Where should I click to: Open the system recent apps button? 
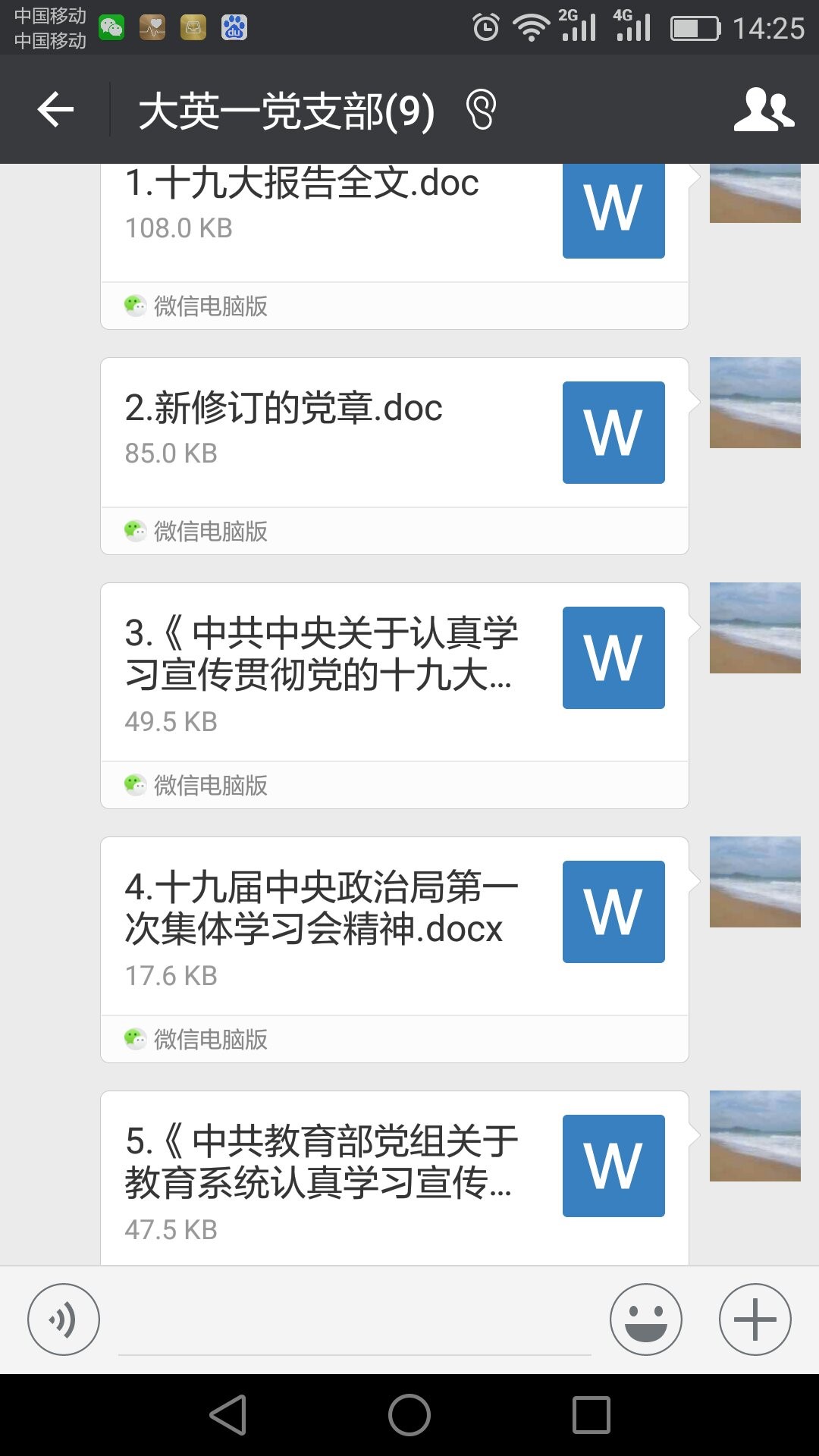(591, 1415)
